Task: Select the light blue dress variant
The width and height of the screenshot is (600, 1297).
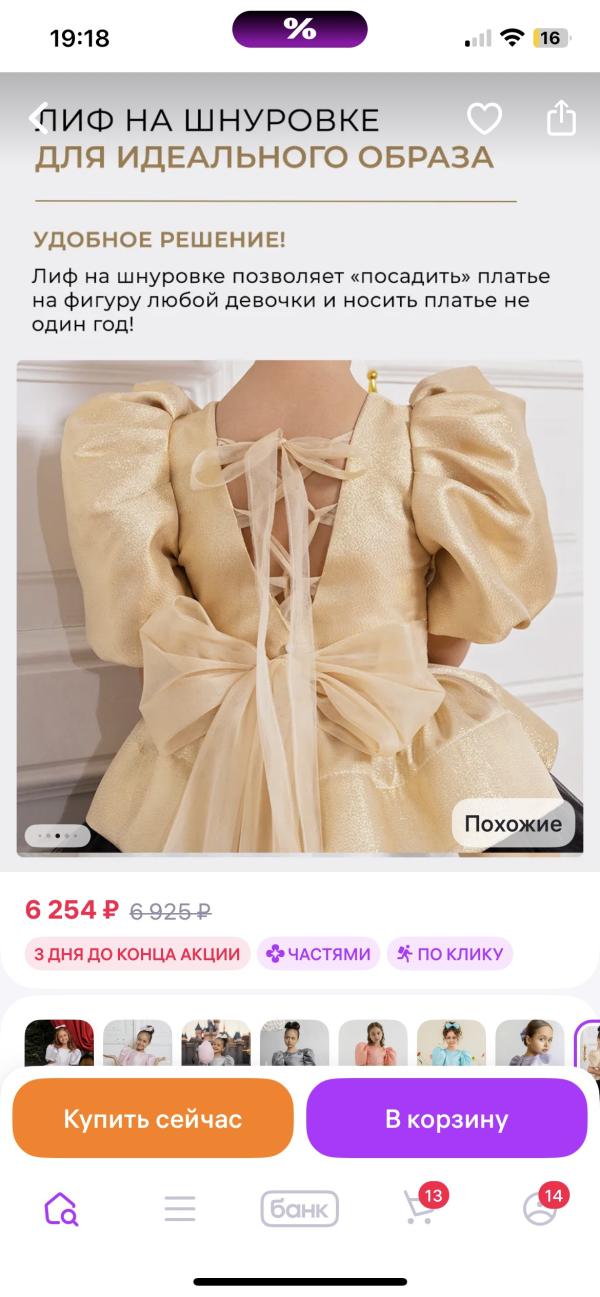Action: click(451, 1044)
